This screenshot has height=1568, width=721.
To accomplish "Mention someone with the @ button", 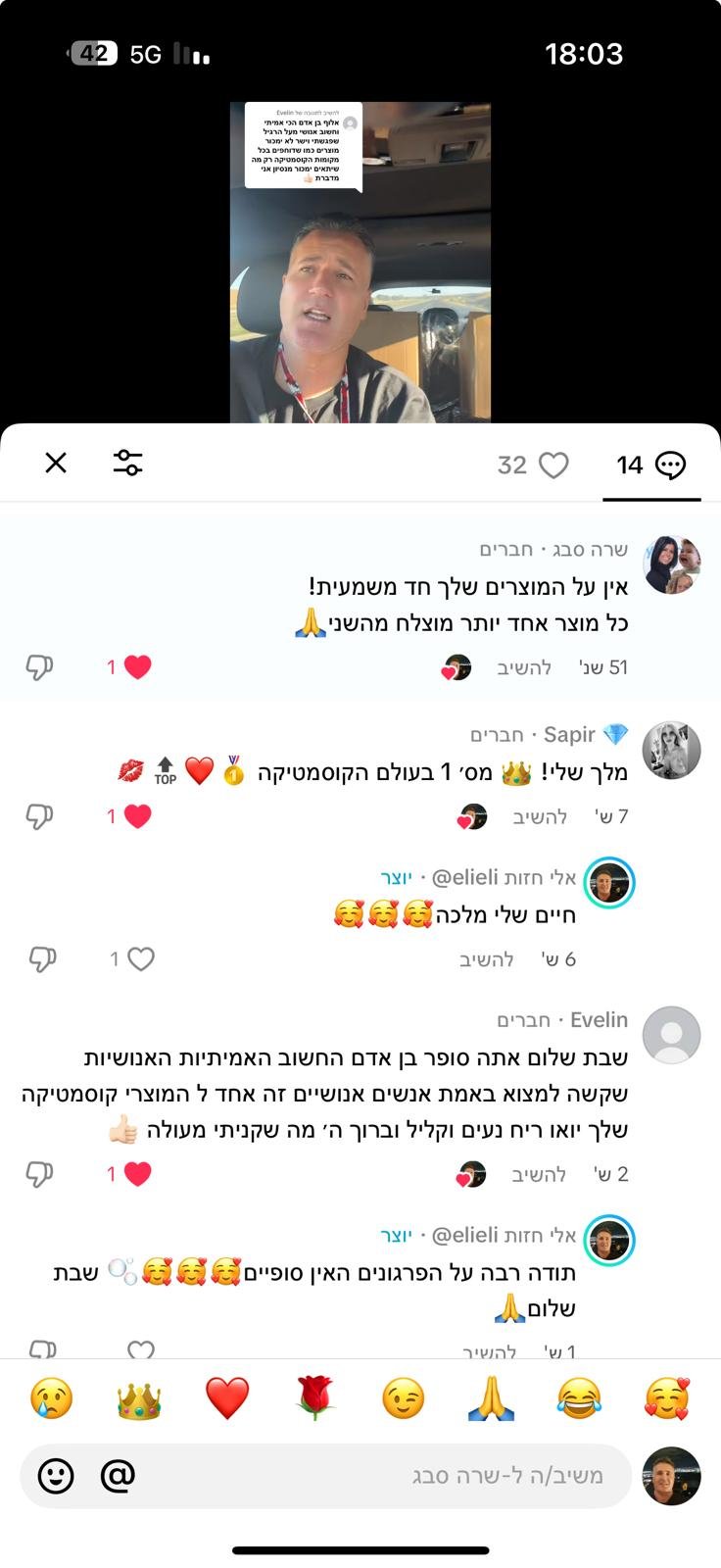I will [118, 1475].
